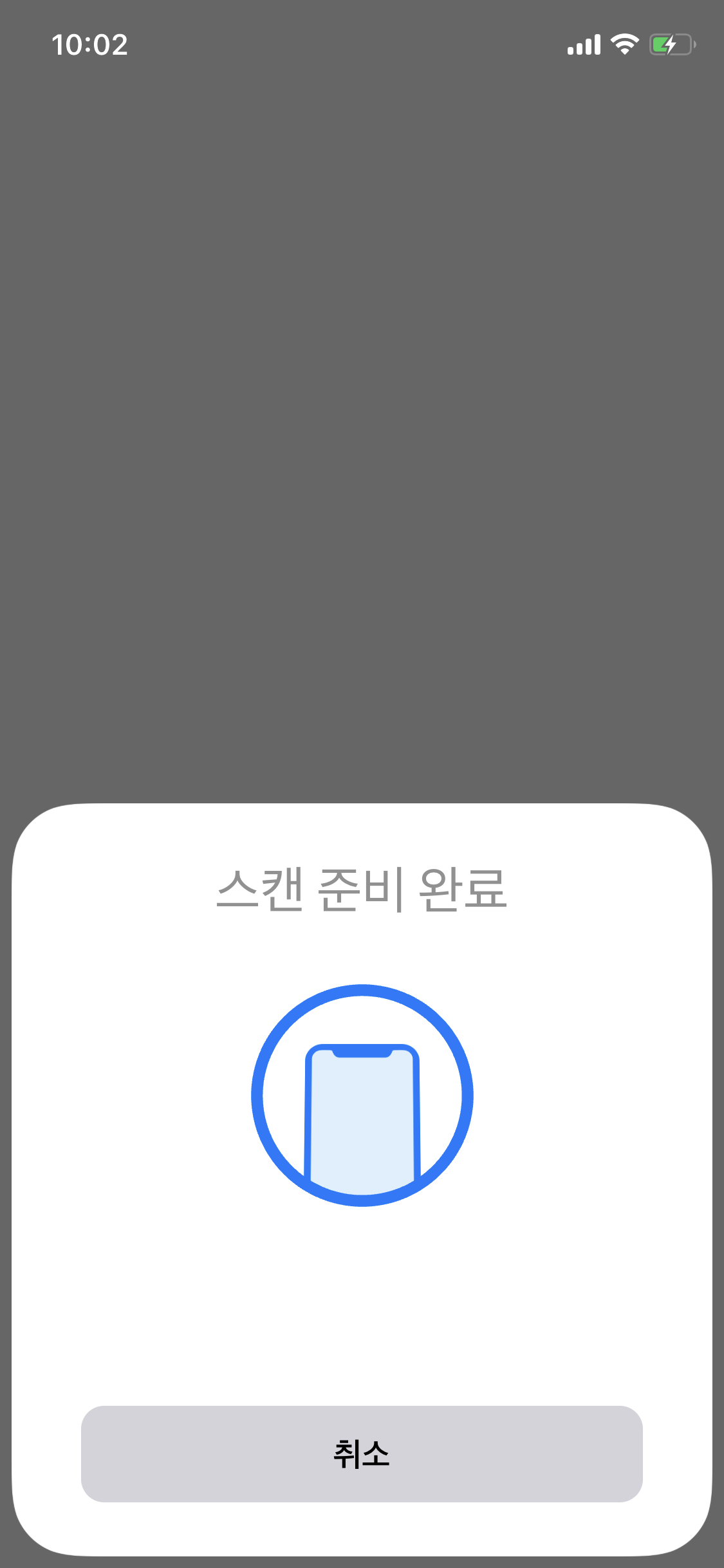The height and width of the screenshot is (1568, 724).
Task: Tap the status bar area on the right
Action: (624, 44)
